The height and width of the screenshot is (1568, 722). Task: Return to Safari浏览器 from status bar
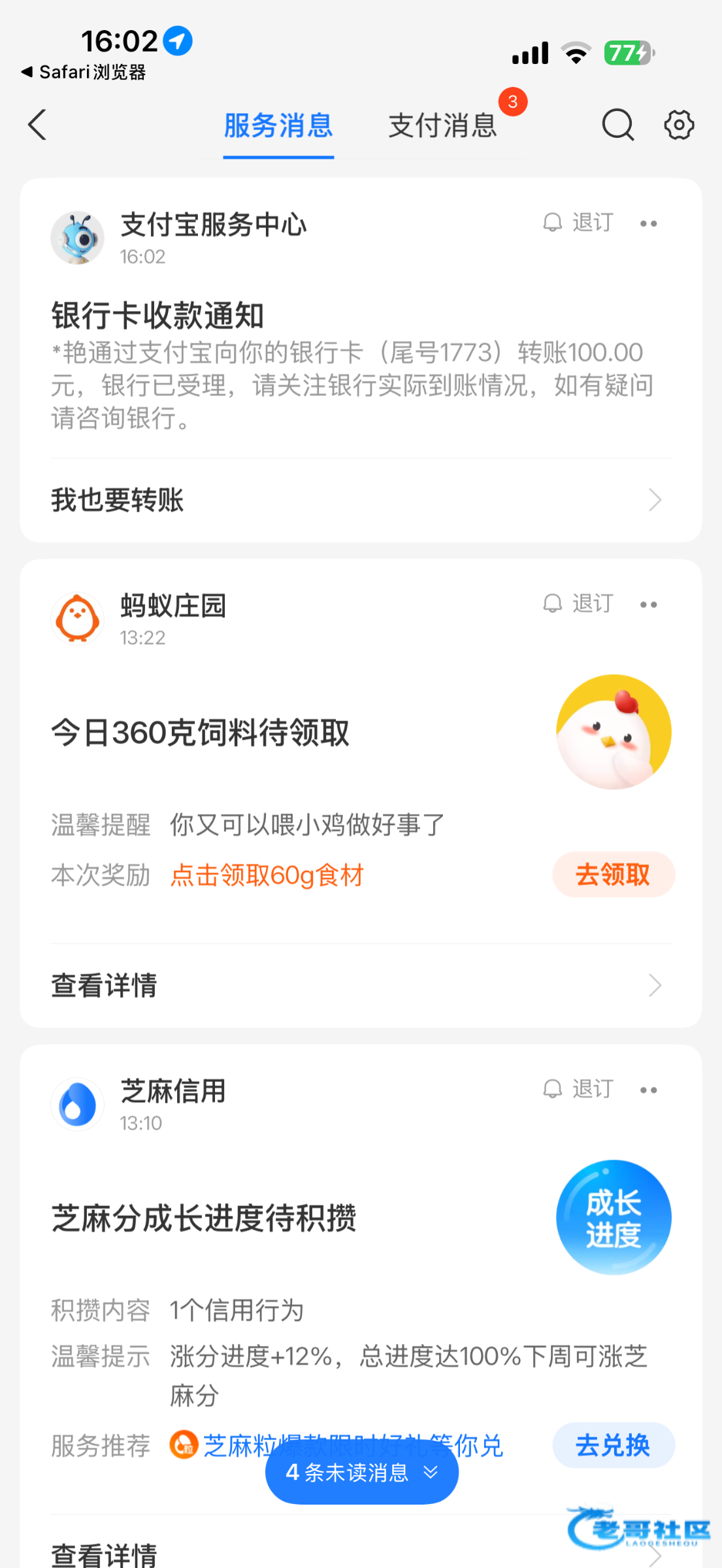pos(84,72)
